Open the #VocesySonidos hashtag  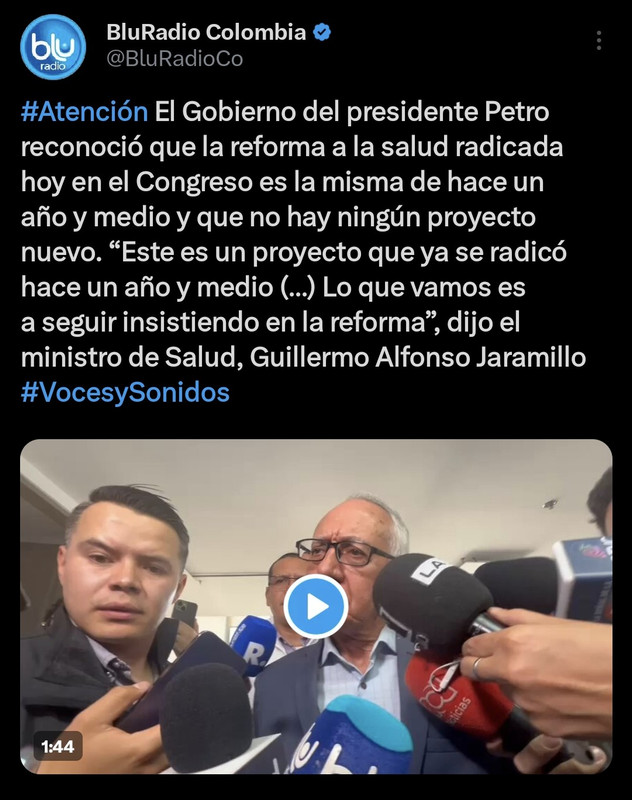(x=125, y=392)
